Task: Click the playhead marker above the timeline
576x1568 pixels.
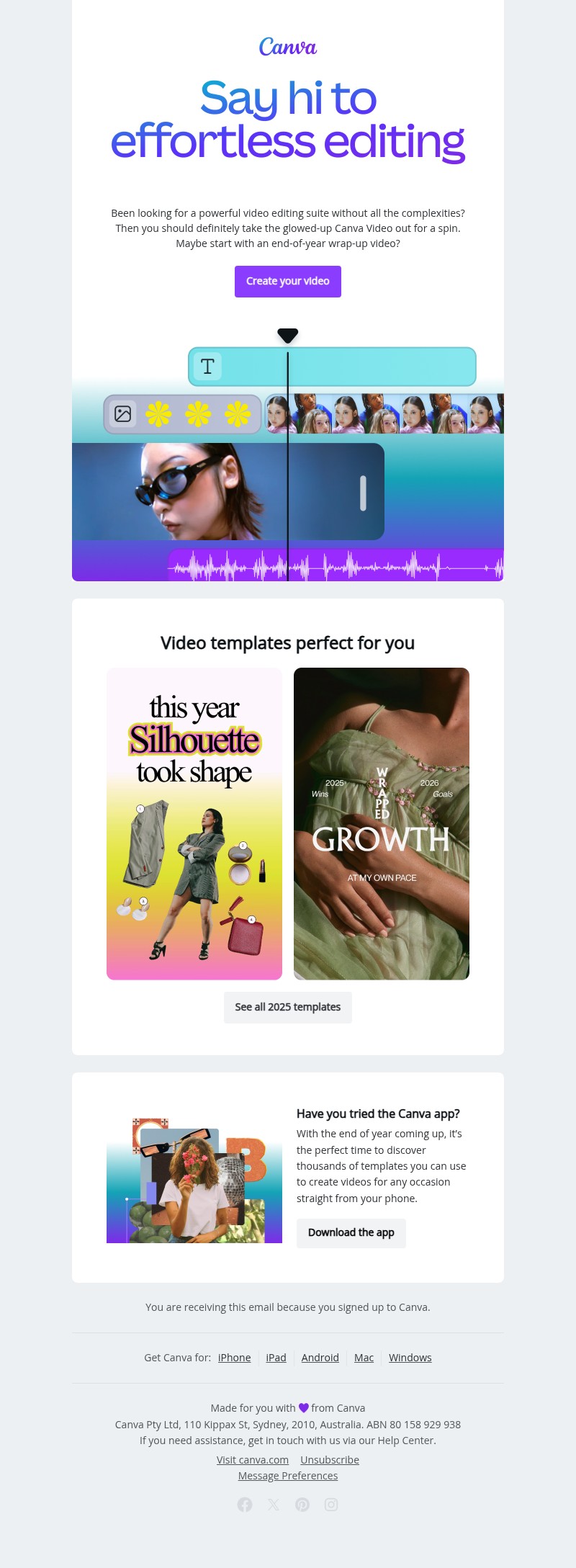Action: [287, 333]
